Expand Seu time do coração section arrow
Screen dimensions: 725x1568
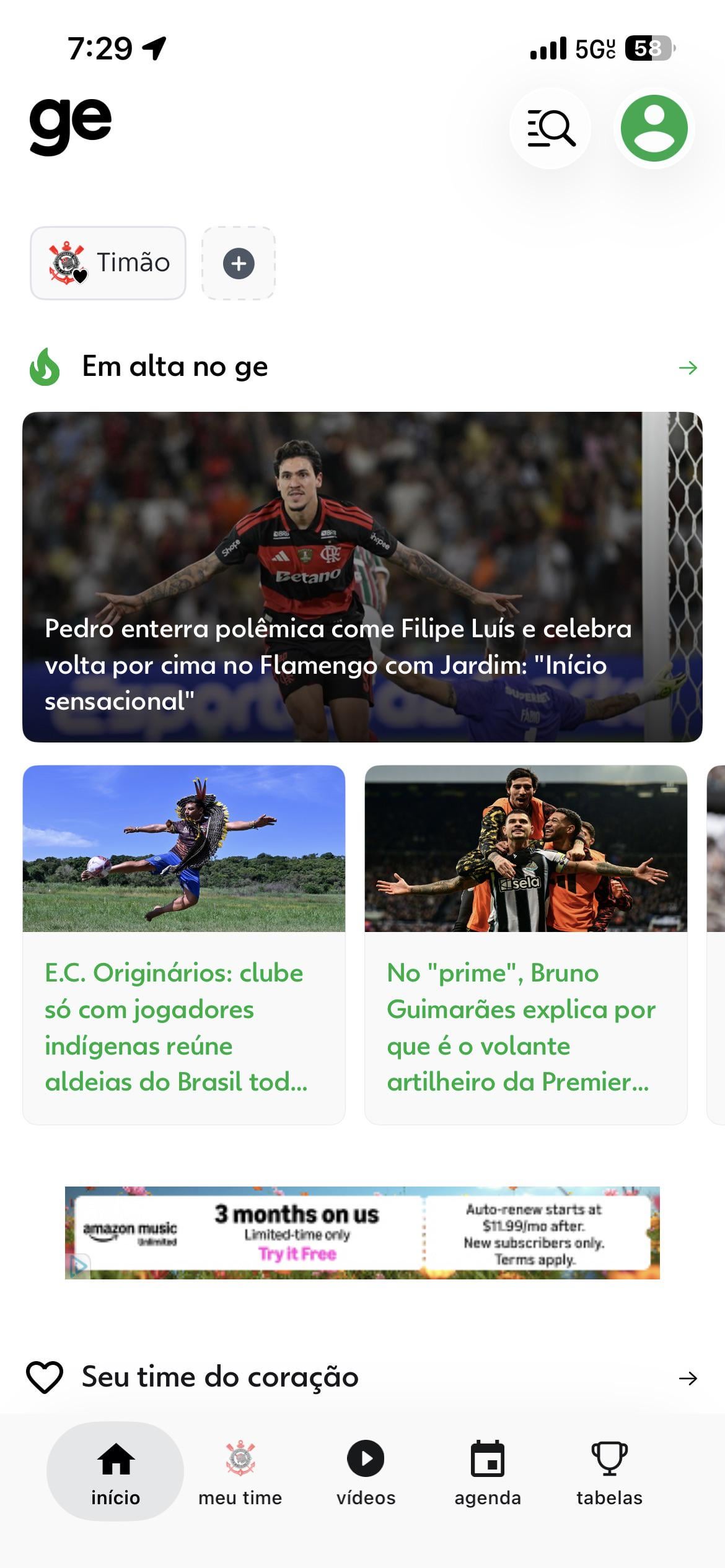[688, 1379]
